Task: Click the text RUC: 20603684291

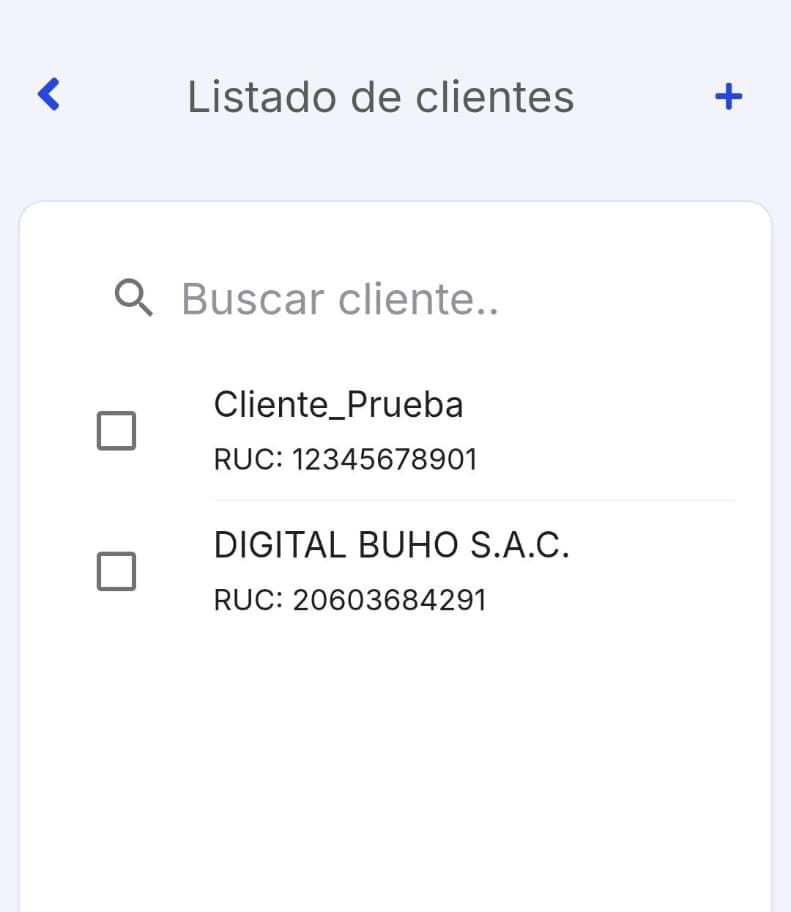Action: click(351, 599)
